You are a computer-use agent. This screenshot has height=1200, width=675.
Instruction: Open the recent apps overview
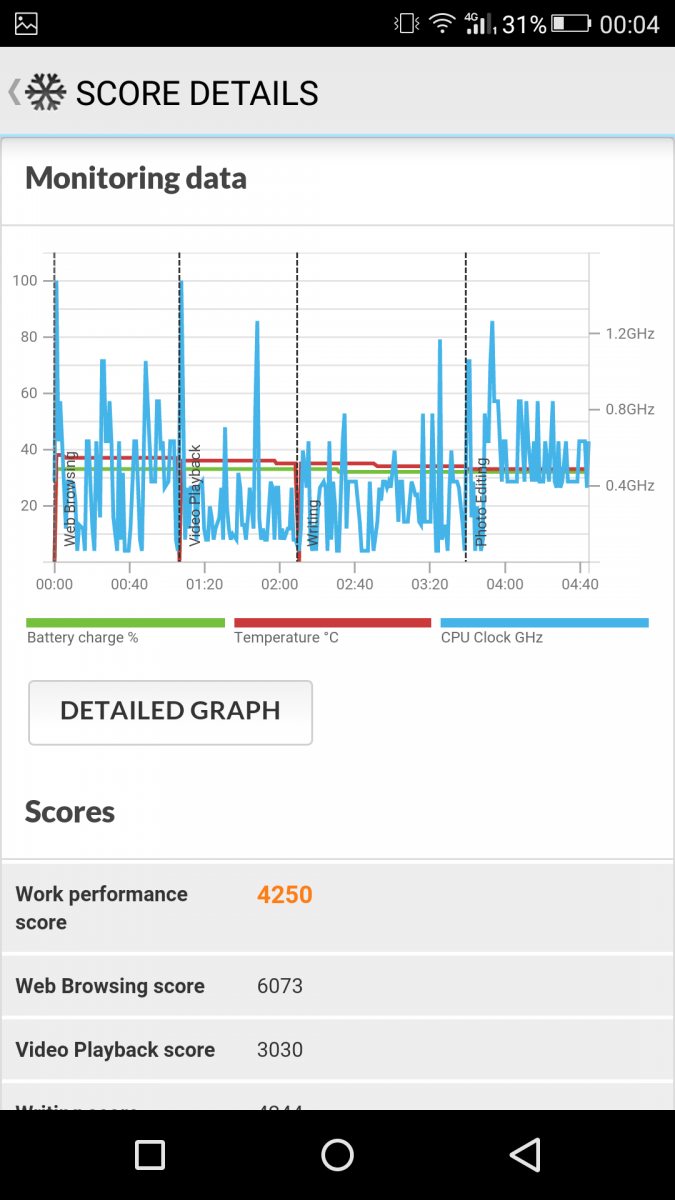[150, 1155]
